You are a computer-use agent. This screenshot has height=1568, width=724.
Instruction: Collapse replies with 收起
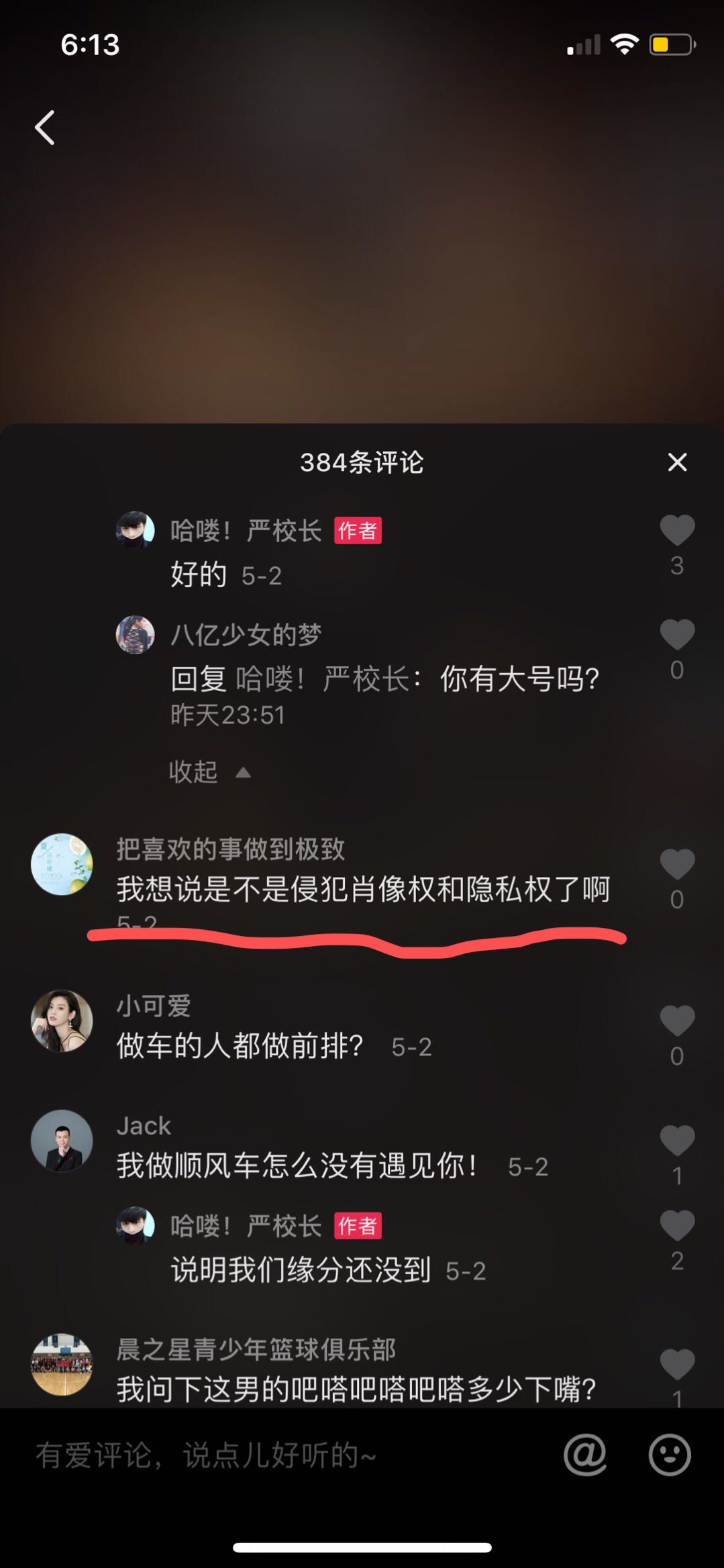point(208,772)
